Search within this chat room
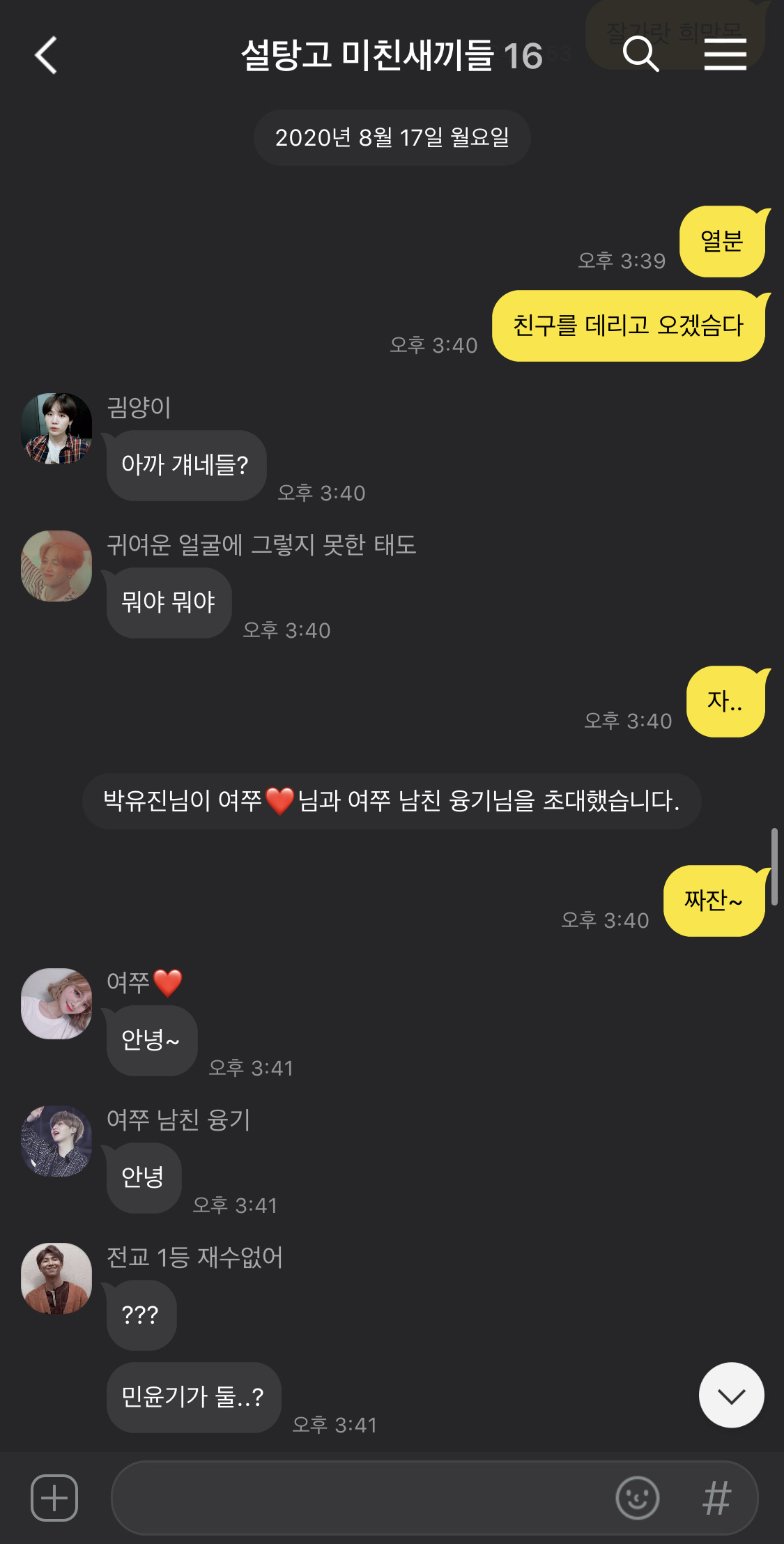Screen dimensions: 784x1544 pos(640,54)
